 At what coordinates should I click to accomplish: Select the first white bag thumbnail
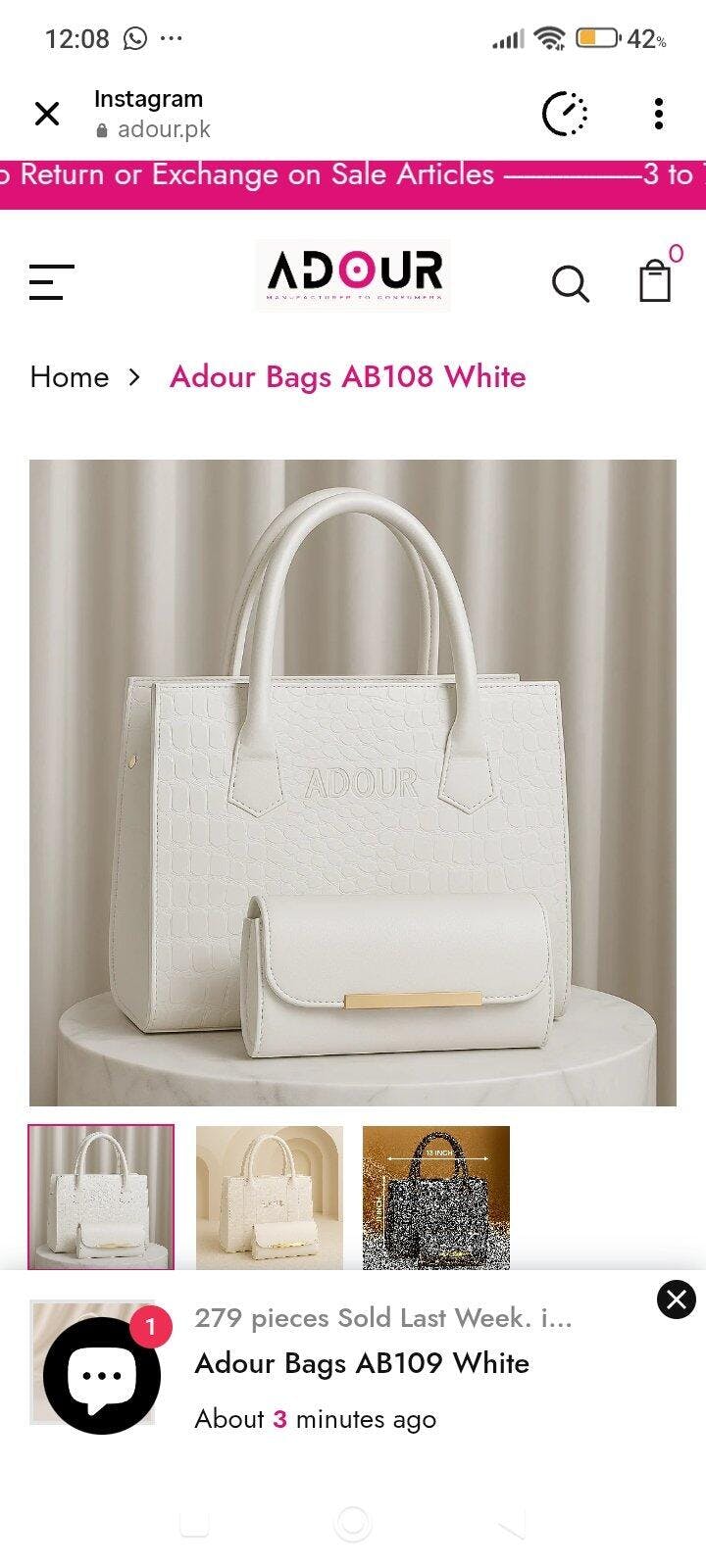[x=101, y=1198]
